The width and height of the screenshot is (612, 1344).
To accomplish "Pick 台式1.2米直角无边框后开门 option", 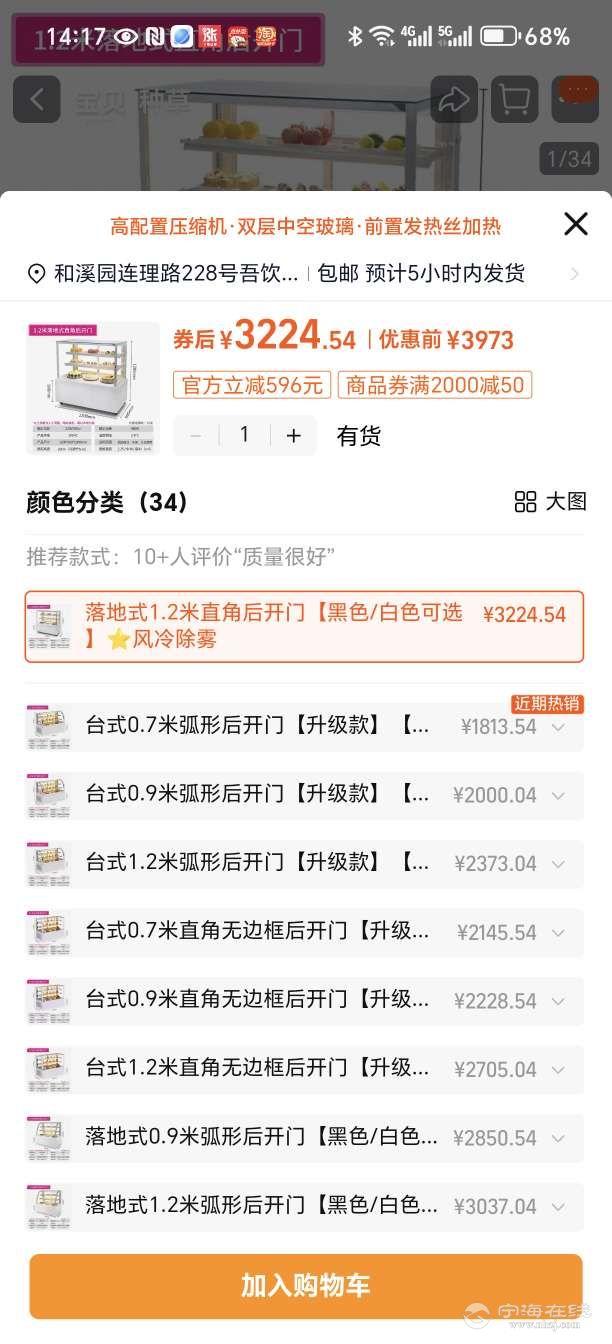I will pyautogui.click(x=260, y=1069).
